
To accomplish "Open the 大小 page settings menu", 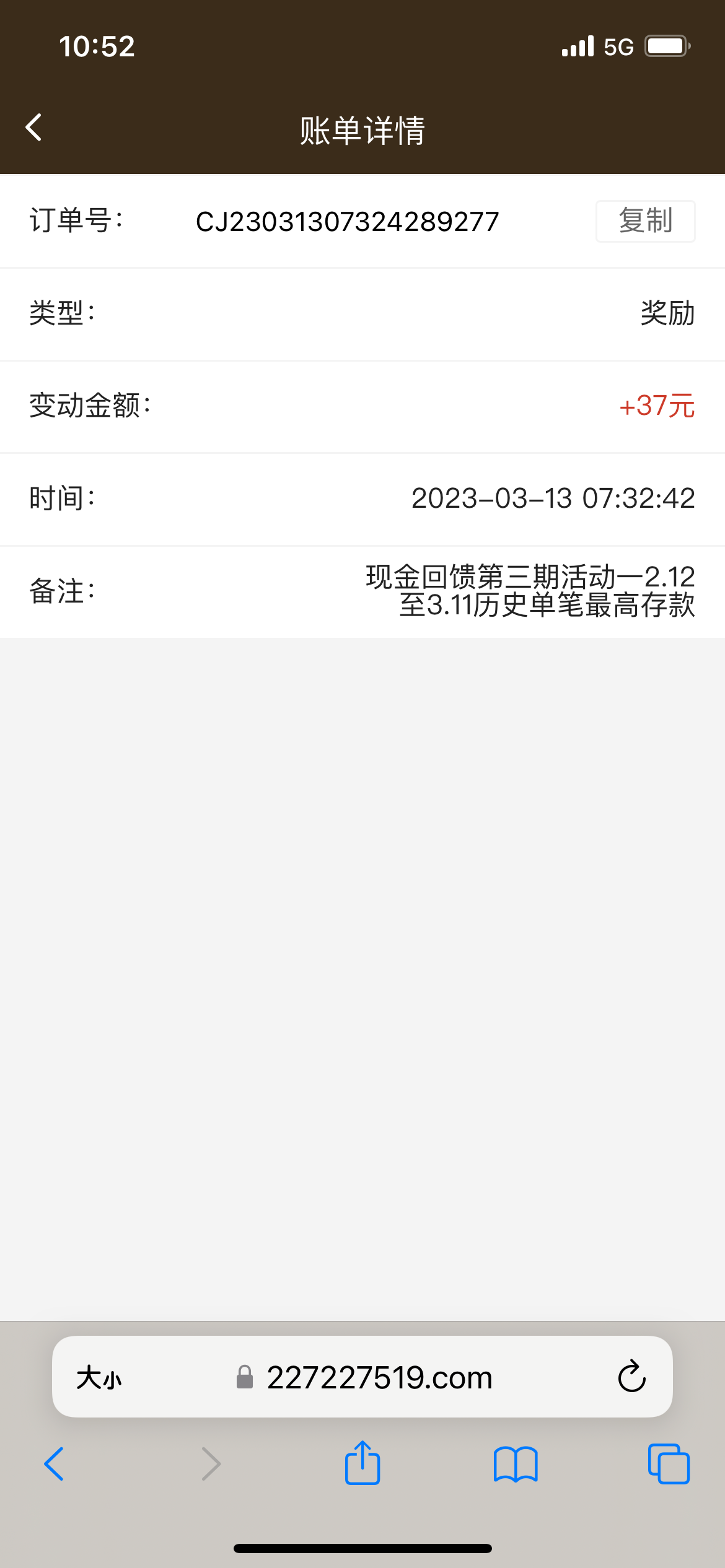I will [x=99, y=1378].
